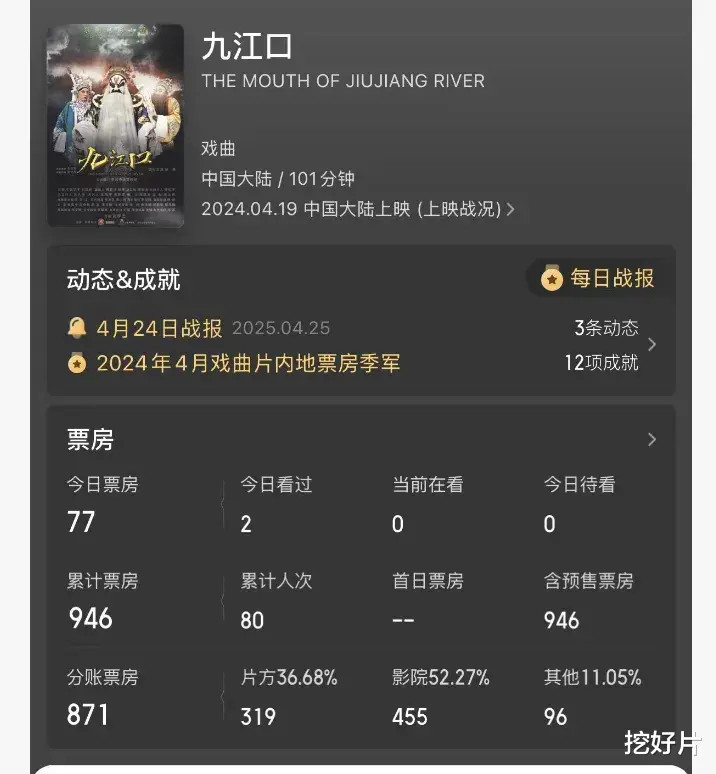Expand the 票房 section chevron

point(652,439)
